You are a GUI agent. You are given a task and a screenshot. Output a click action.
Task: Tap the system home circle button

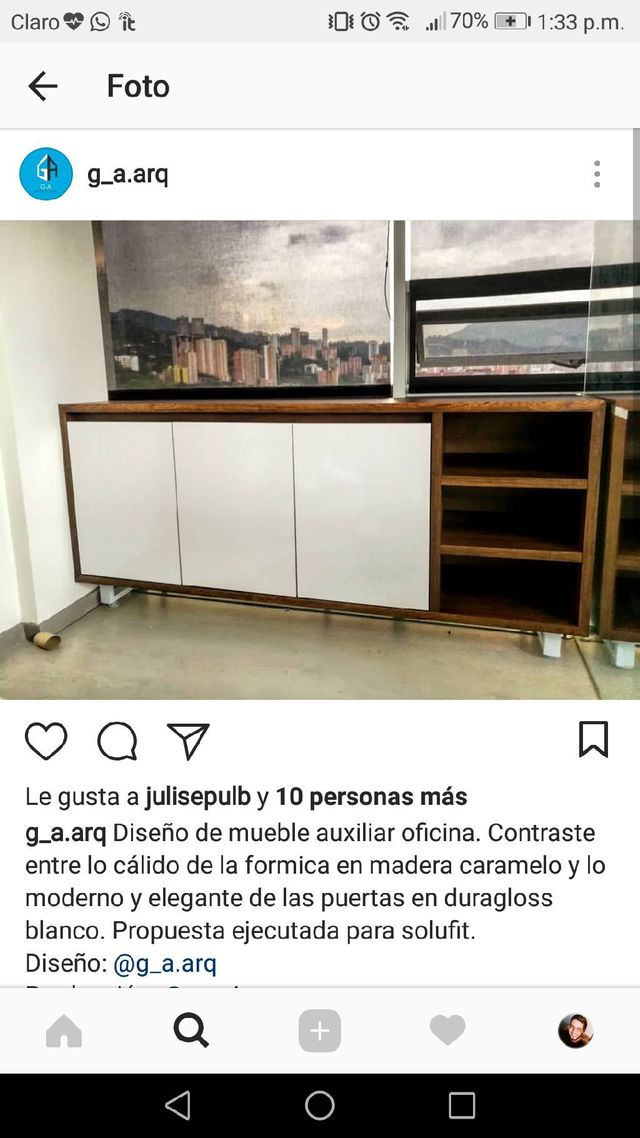tap(319, 1106)
